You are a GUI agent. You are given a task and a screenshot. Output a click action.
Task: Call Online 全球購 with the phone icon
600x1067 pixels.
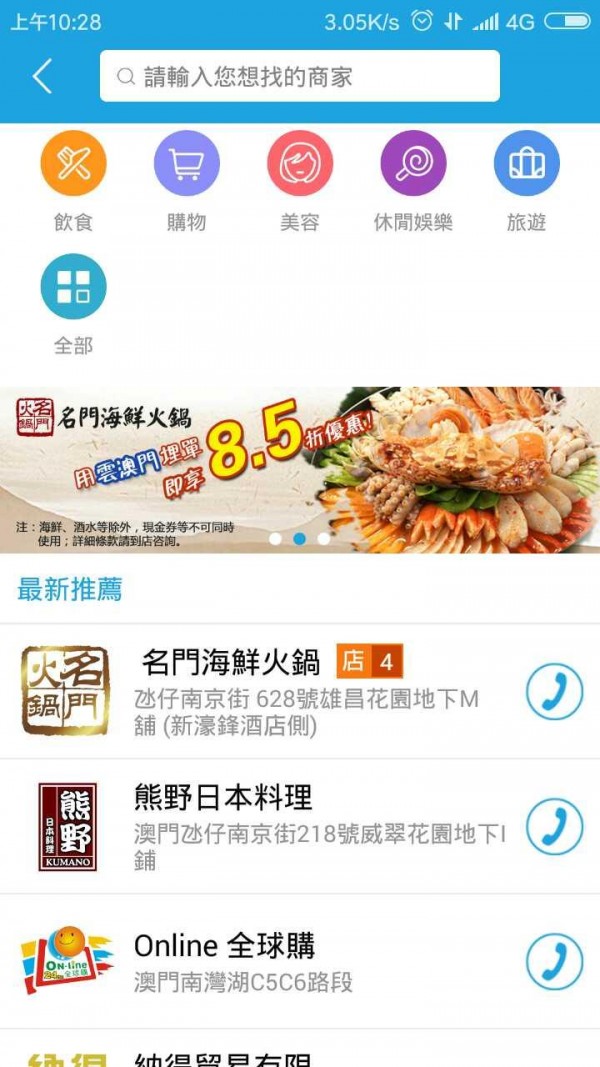pyautogui.click(x=554, y=962)
